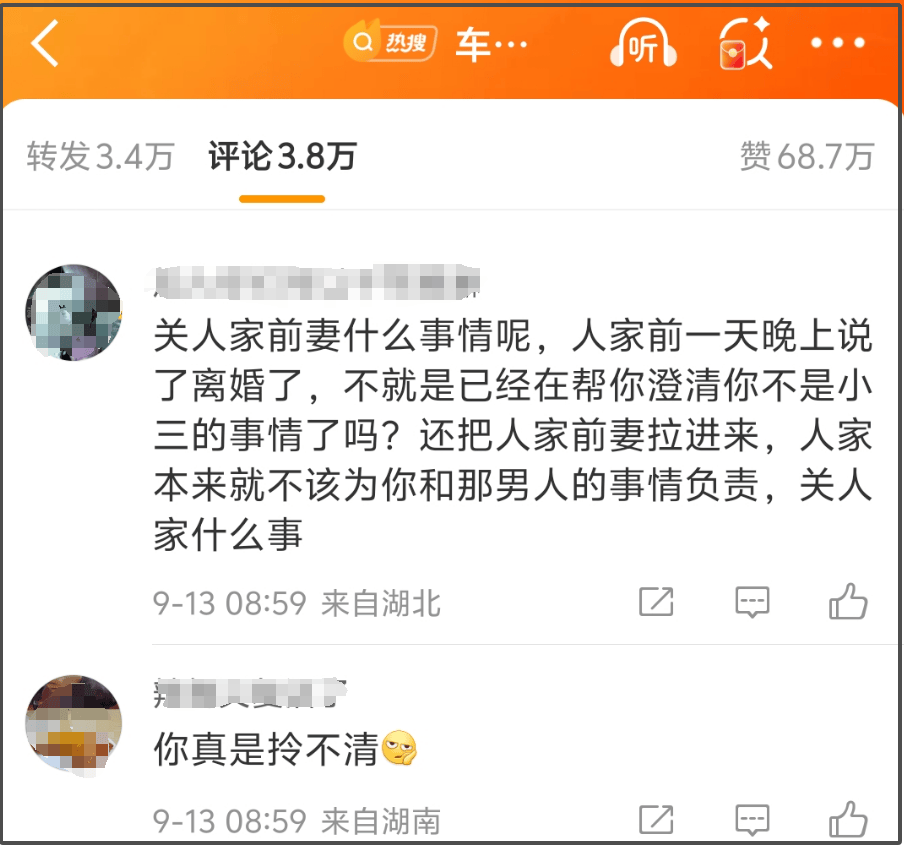Tap the 听 listen headphone icon
This screenshot has width=904, height=846.
[x=644, y=45]
